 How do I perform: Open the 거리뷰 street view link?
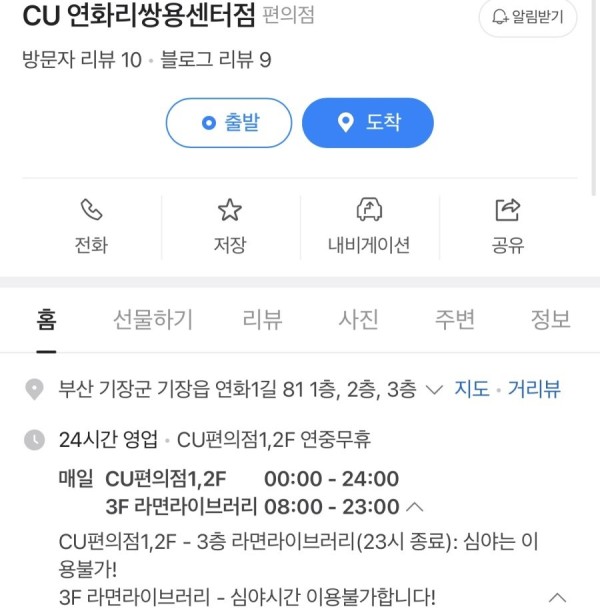(x=534, y=389)
